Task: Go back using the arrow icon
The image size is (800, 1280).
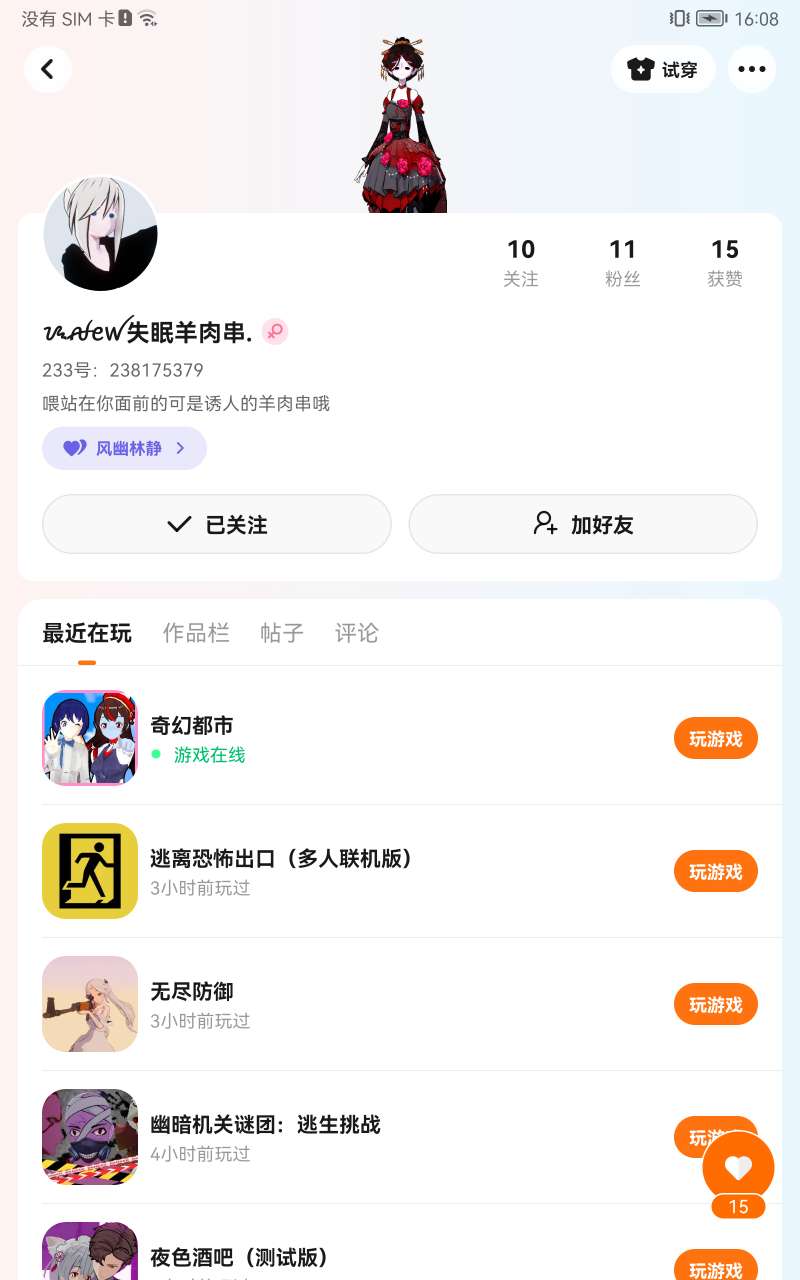Action: [47, 69]
